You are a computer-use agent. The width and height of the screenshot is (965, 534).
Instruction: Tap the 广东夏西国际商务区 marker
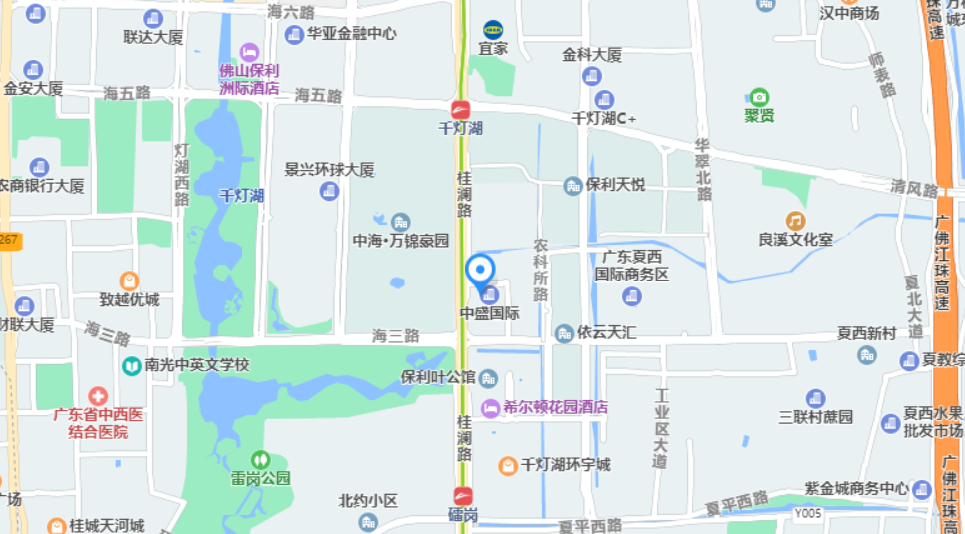(631, 295)
